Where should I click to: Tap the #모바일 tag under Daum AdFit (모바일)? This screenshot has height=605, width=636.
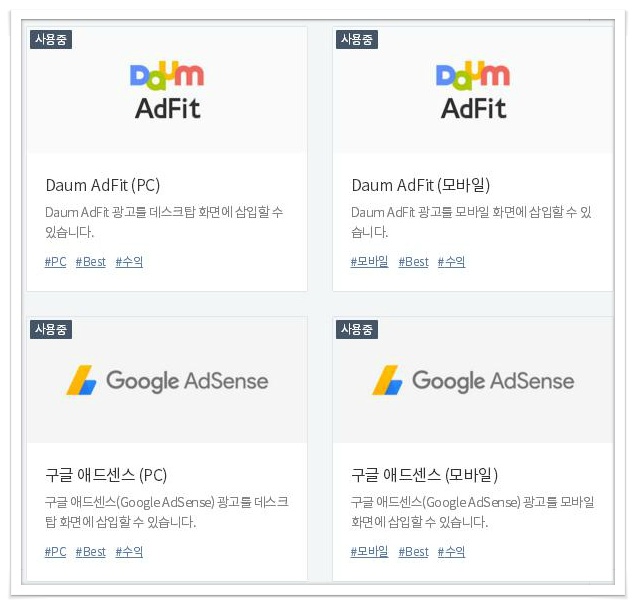[x=369, y=262]
